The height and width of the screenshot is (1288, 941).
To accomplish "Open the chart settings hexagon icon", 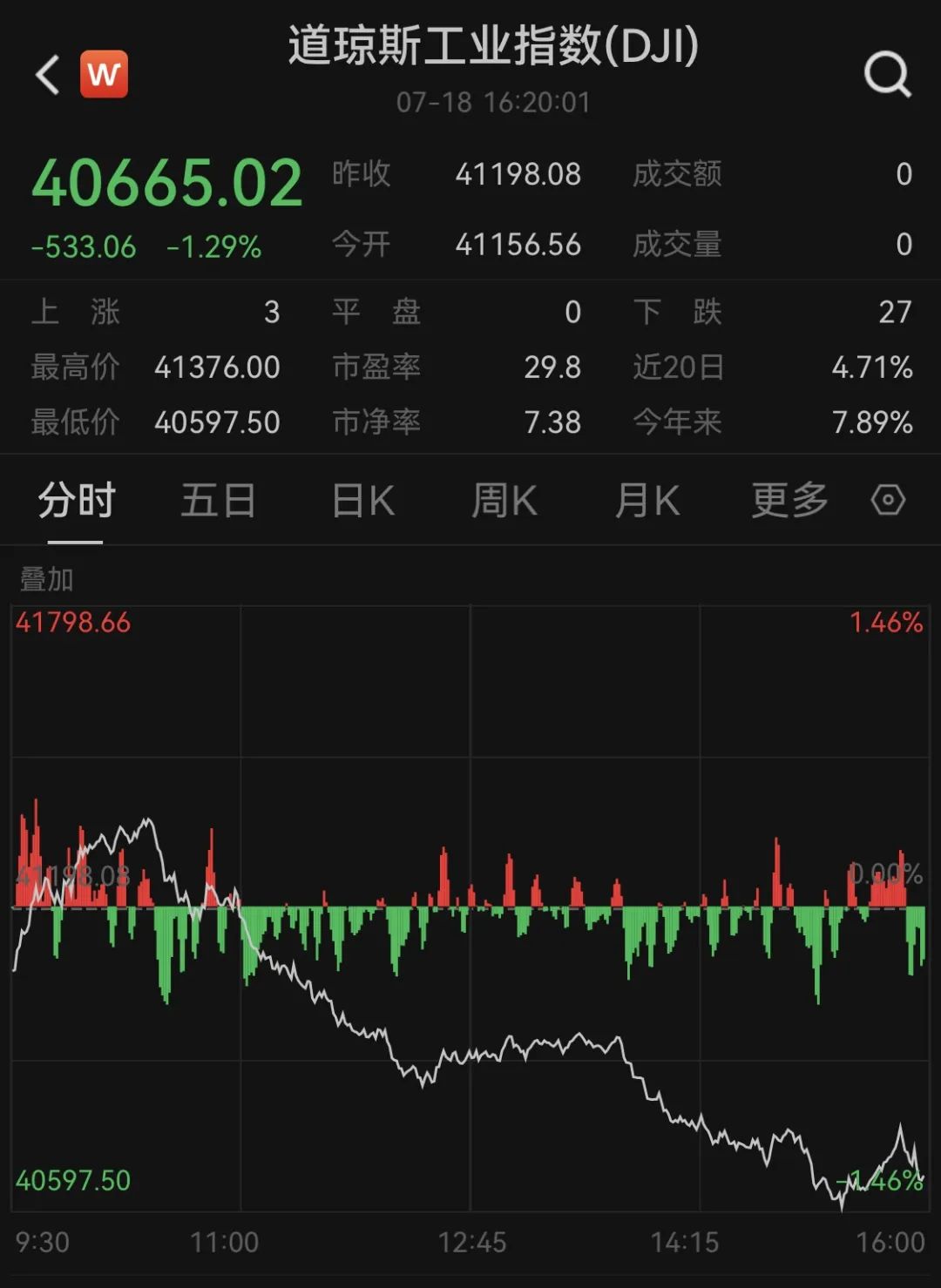I will [x=888, y=501].
